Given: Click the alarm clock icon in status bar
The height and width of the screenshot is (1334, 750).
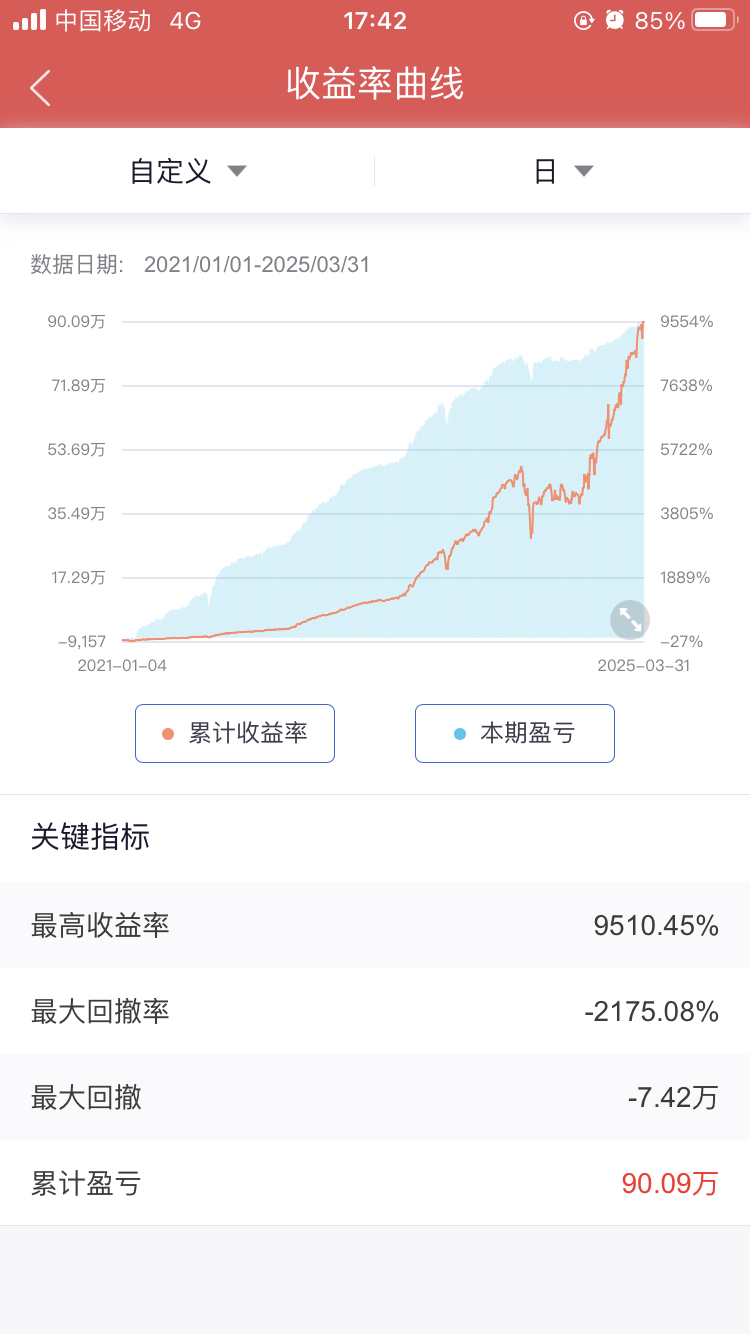Looking at the screenshot, I should click(613, 18).
